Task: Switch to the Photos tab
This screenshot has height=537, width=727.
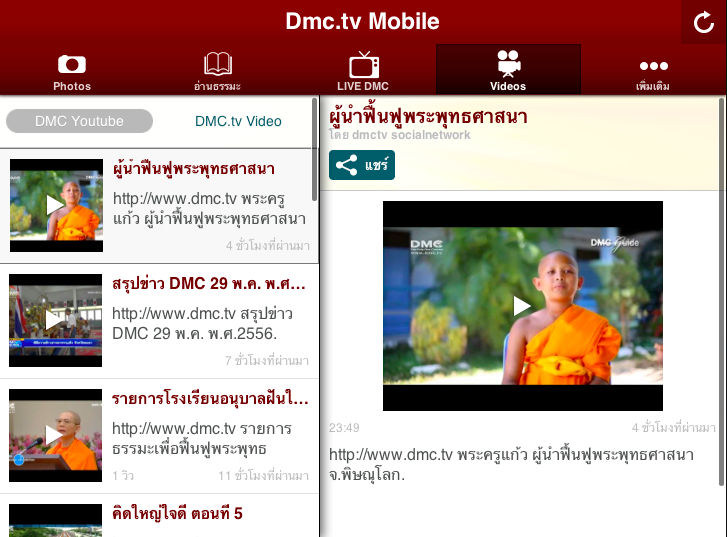Action: (x=72, y=70)
